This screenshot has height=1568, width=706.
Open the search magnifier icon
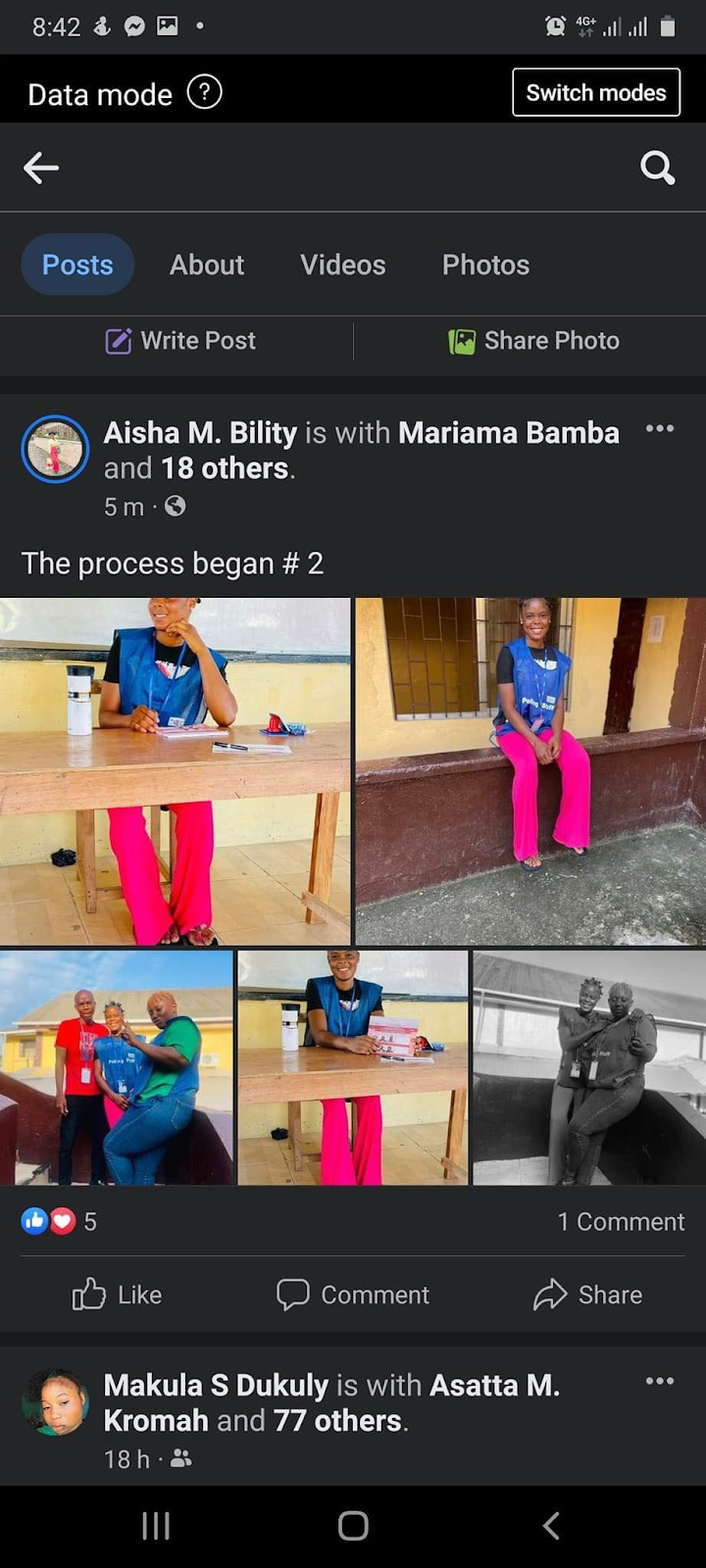coord(657,168)
